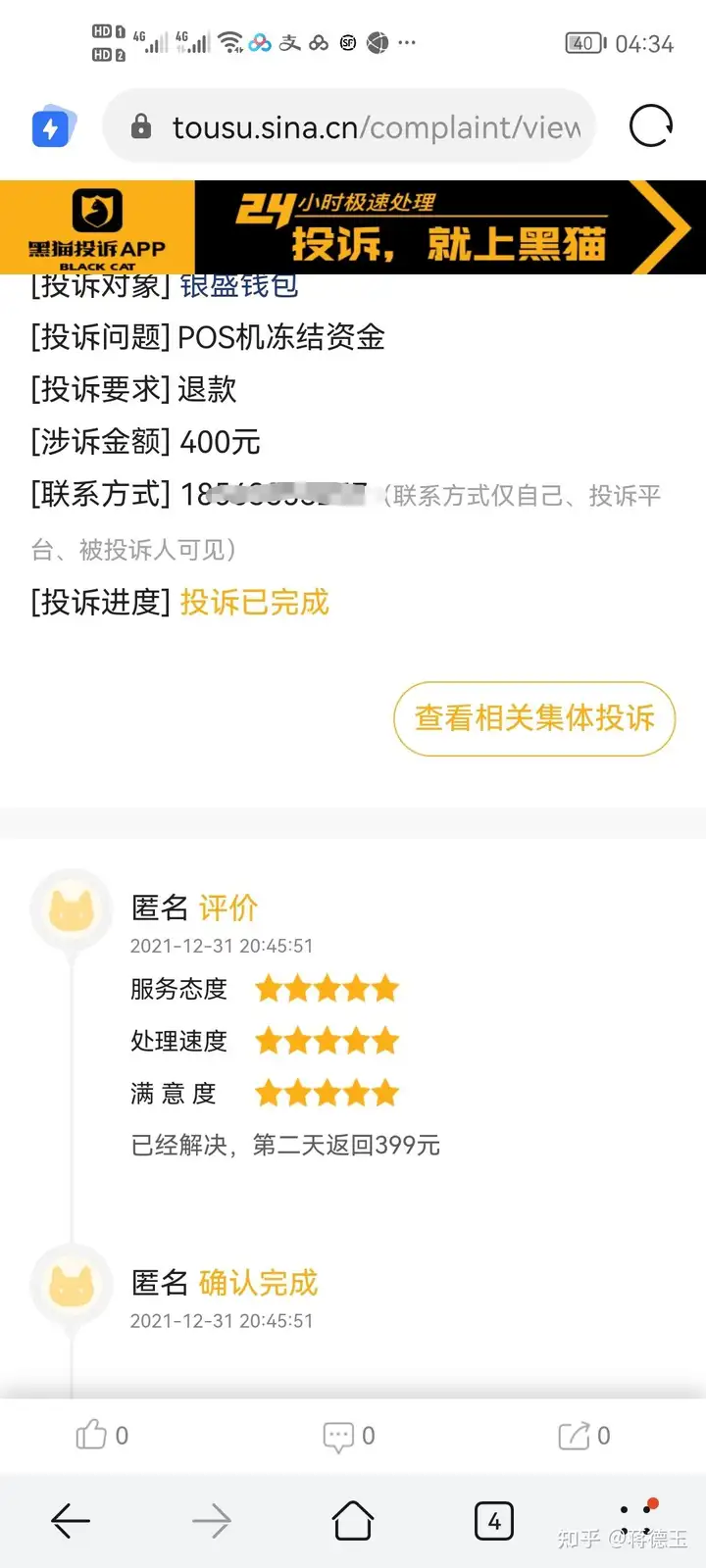Tap 查看相关集体投诉 button
This screenshot has height=1568, width=706.
tap(534, 718)
